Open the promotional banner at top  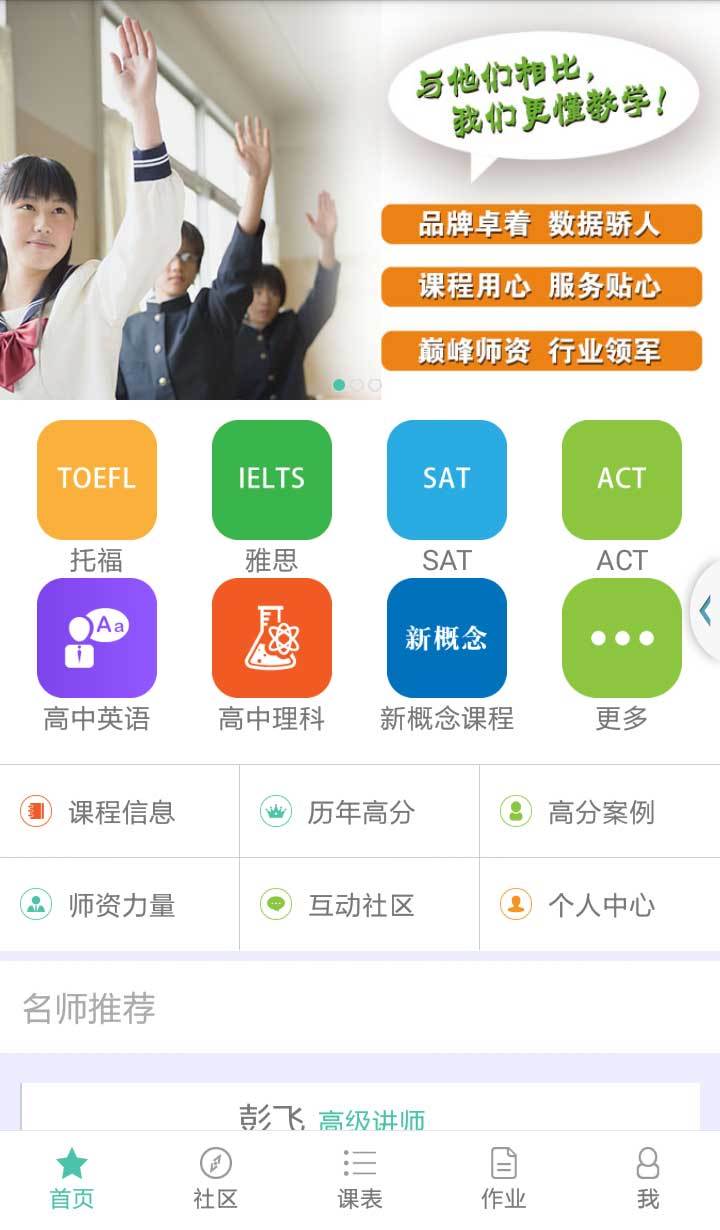(360, 200)
